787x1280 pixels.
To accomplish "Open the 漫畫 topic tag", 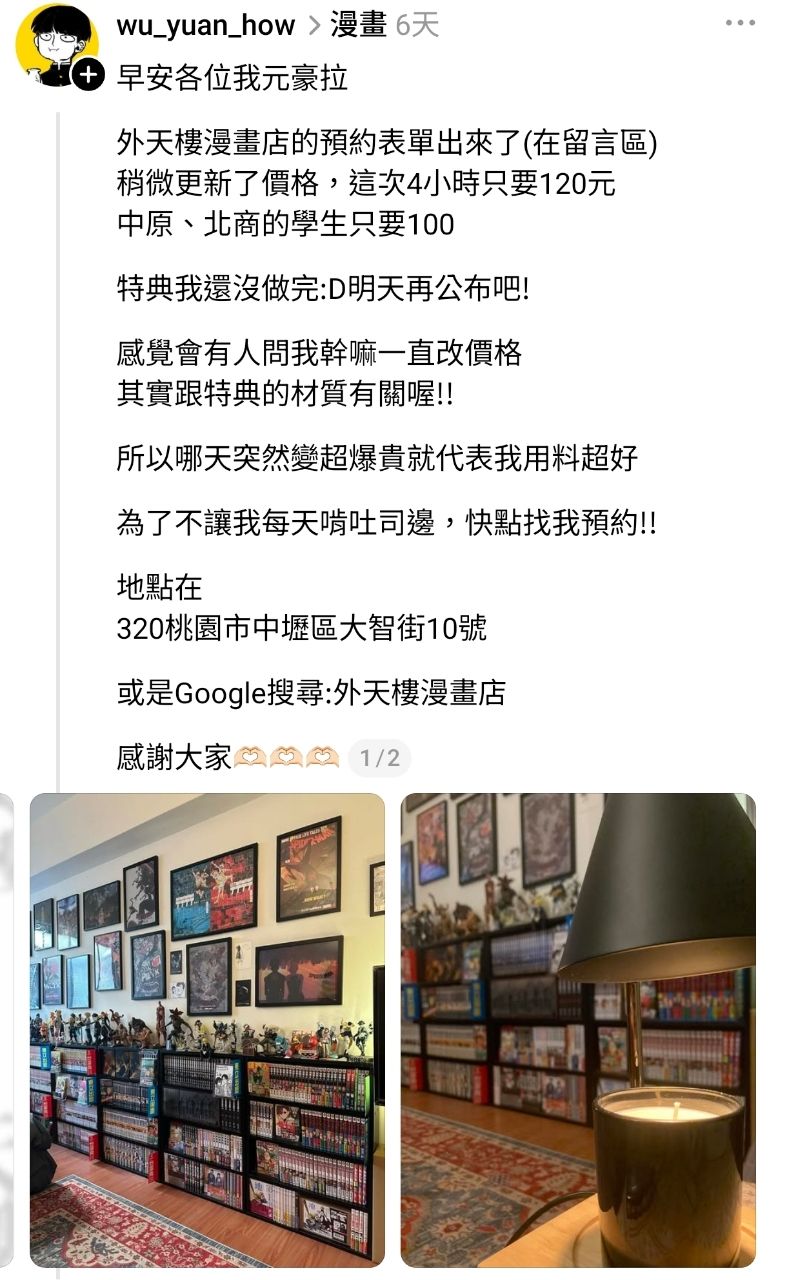I will [358, 25].
